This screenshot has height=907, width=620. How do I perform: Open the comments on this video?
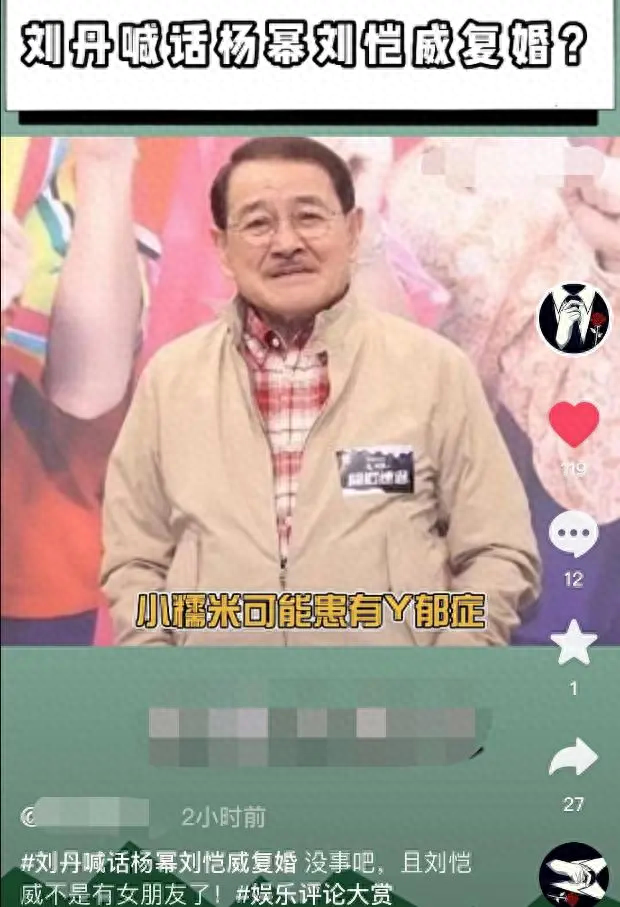(x=574, y=535)
